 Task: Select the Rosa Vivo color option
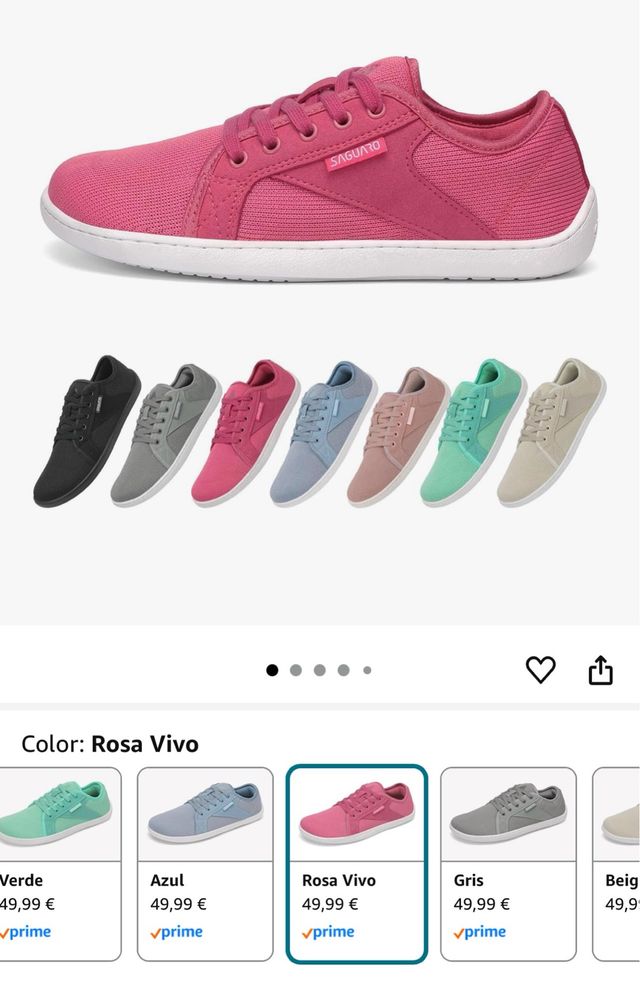tap(357, 862)
